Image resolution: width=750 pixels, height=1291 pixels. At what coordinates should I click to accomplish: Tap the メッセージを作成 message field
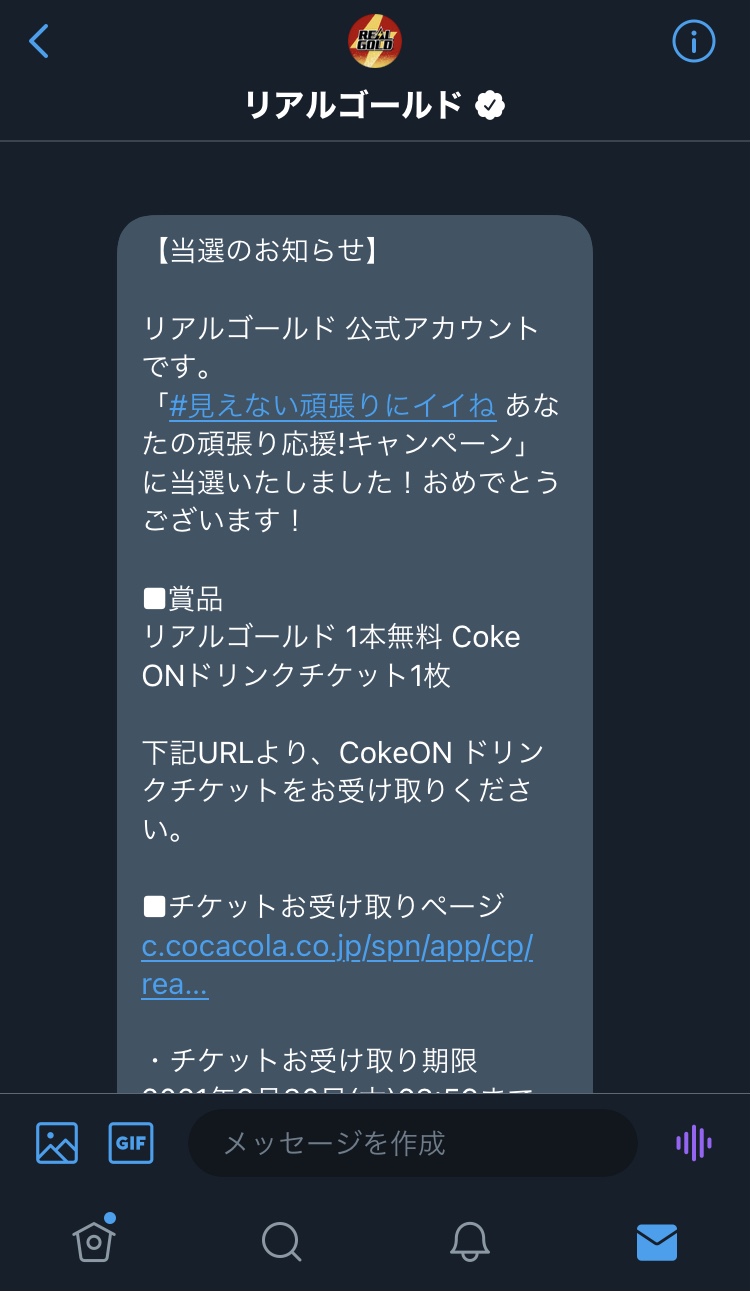(x=412, y=1142)
